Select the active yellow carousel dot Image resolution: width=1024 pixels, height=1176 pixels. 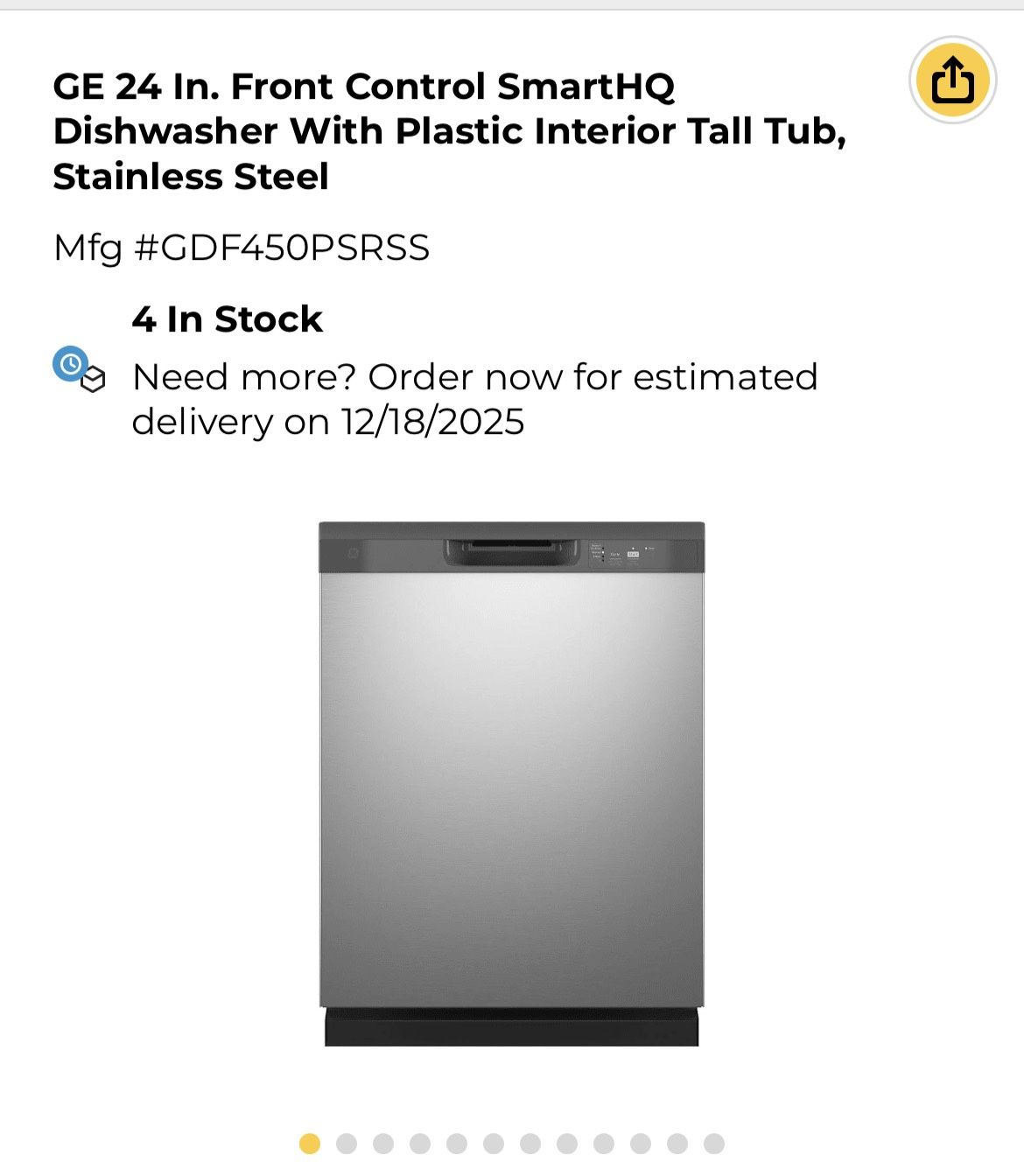[x=307, y=1142]
